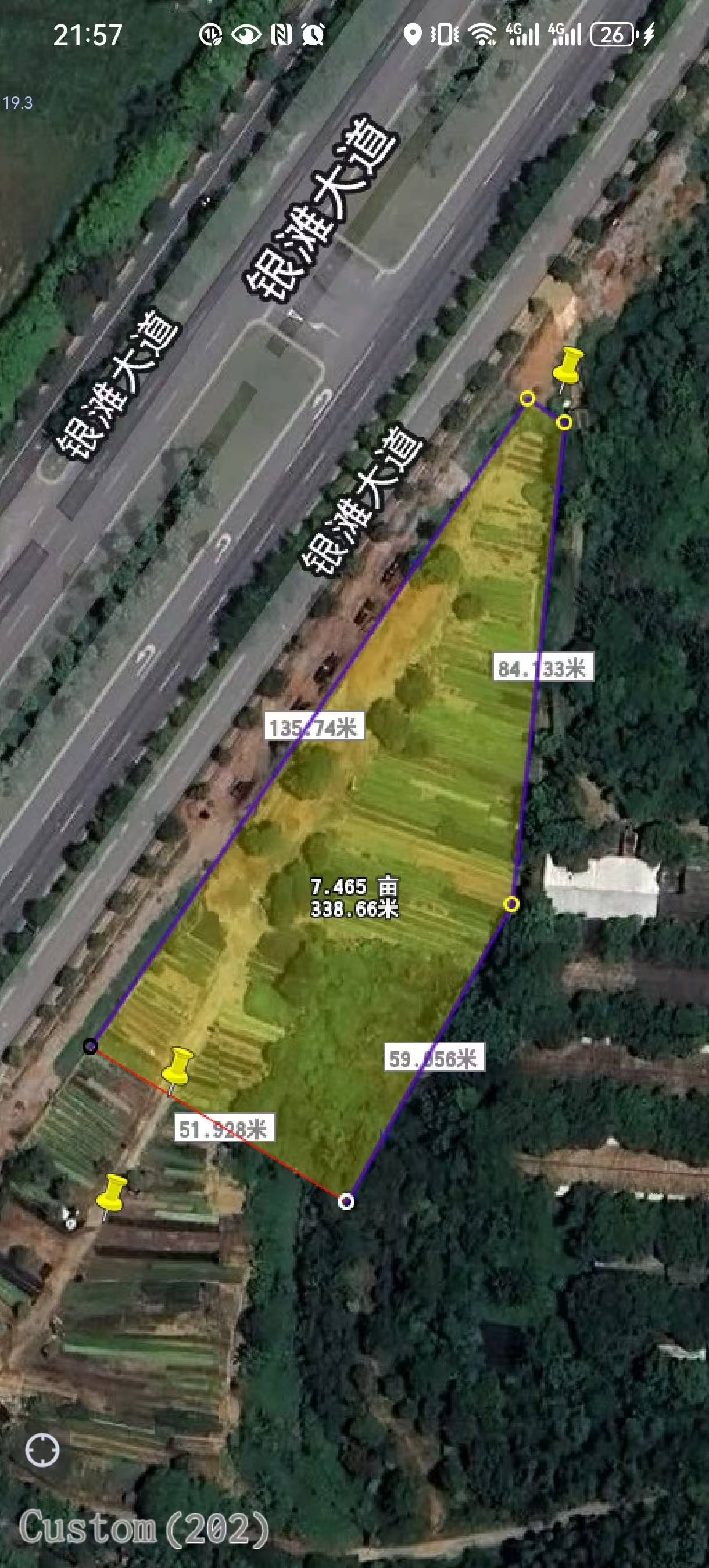The image size is (709, 1568).
Task: Tap the white vertex ending the red edge
Action: pyautogui.click(x=346, y=1201)
